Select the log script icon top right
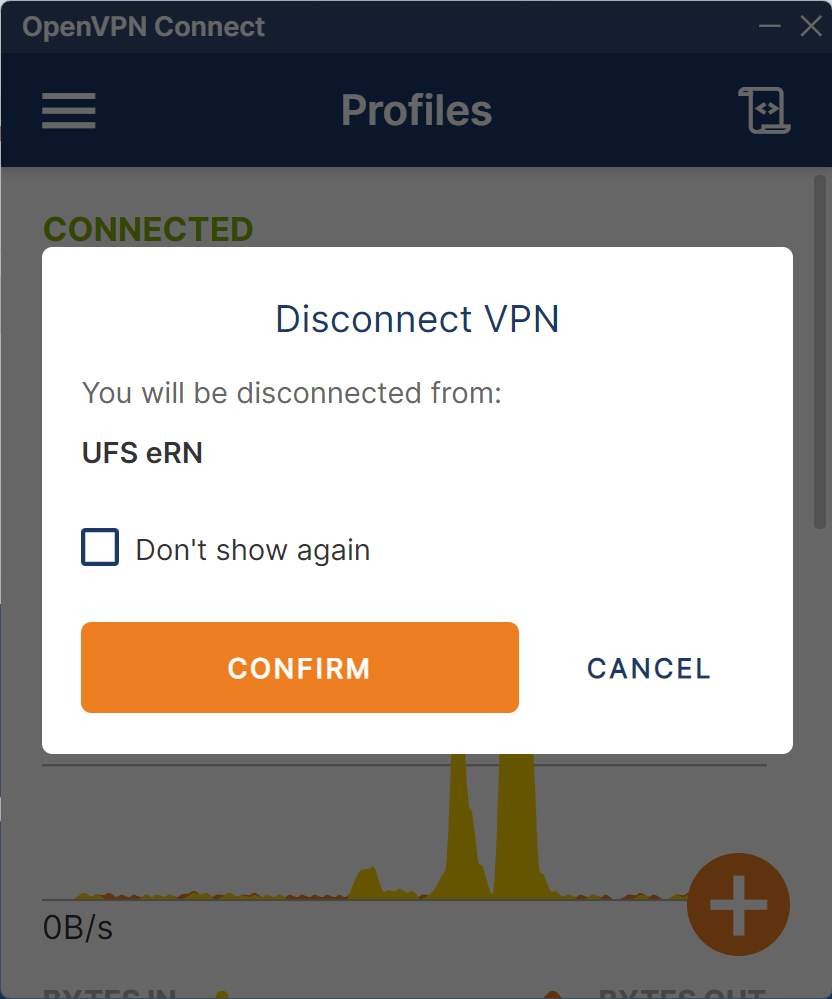 click(x=764, y=110)
